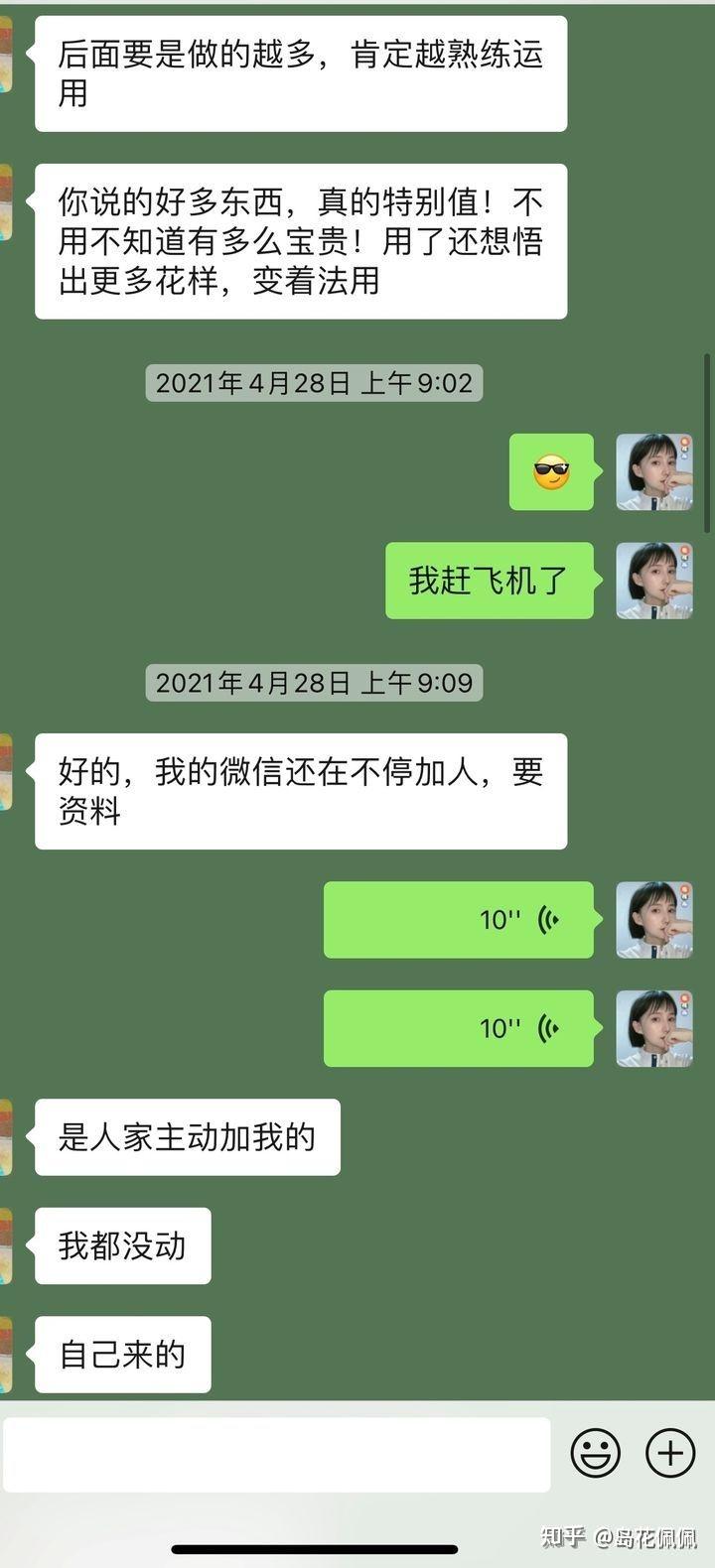Open sender avatar beside "我赶飞机了" message
Screen dimensions: 715x1568
(x=653, y=581)
